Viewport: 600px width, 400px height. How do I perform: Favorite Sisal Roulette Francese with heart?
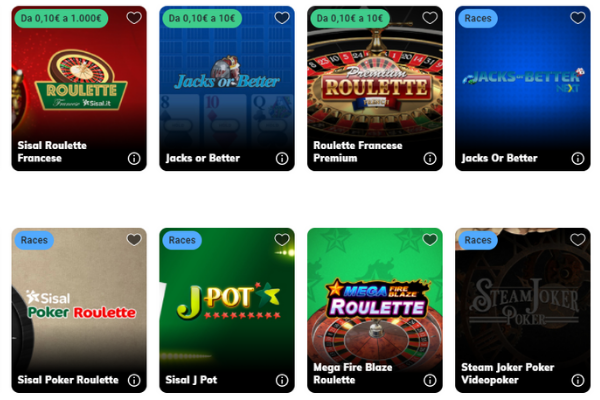click(134, 18)
